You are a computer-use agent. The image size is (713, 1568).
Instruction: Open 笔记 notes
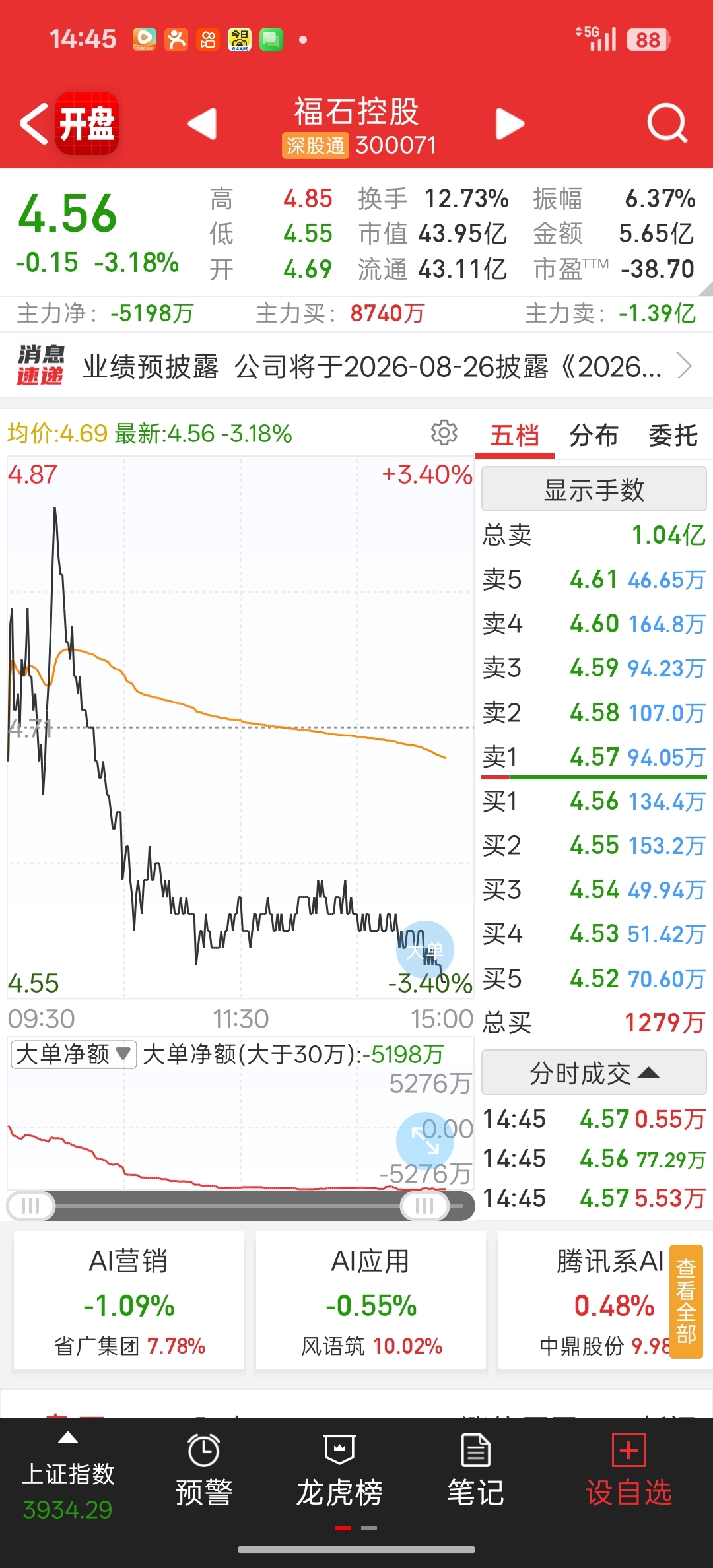(x=475, y=1471)
